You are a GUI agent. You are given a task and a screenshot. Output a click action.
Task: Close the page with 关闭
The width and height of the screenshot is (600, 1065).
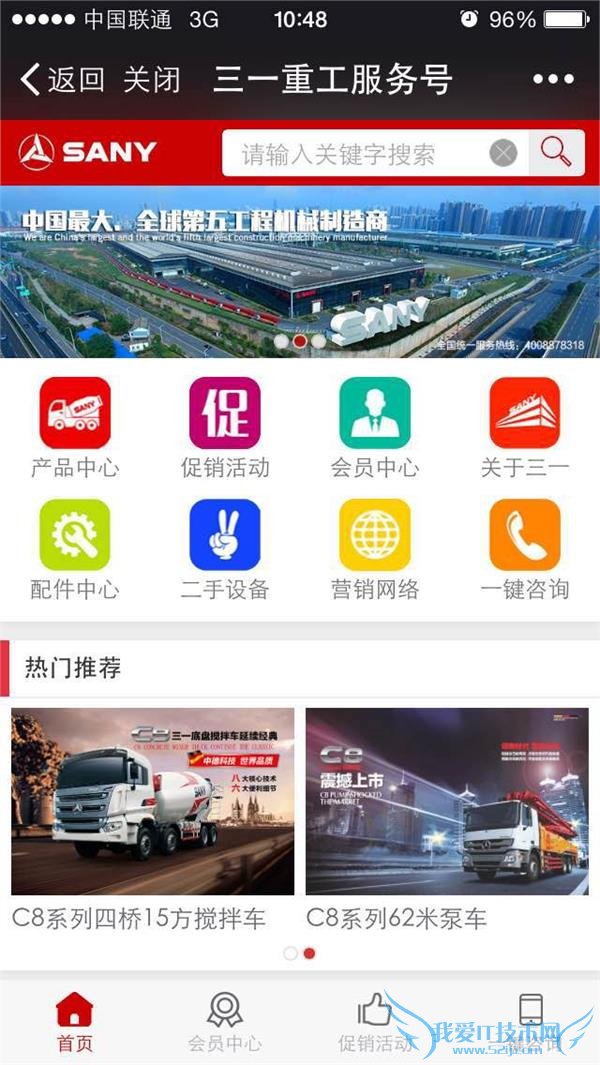(151, 79)
